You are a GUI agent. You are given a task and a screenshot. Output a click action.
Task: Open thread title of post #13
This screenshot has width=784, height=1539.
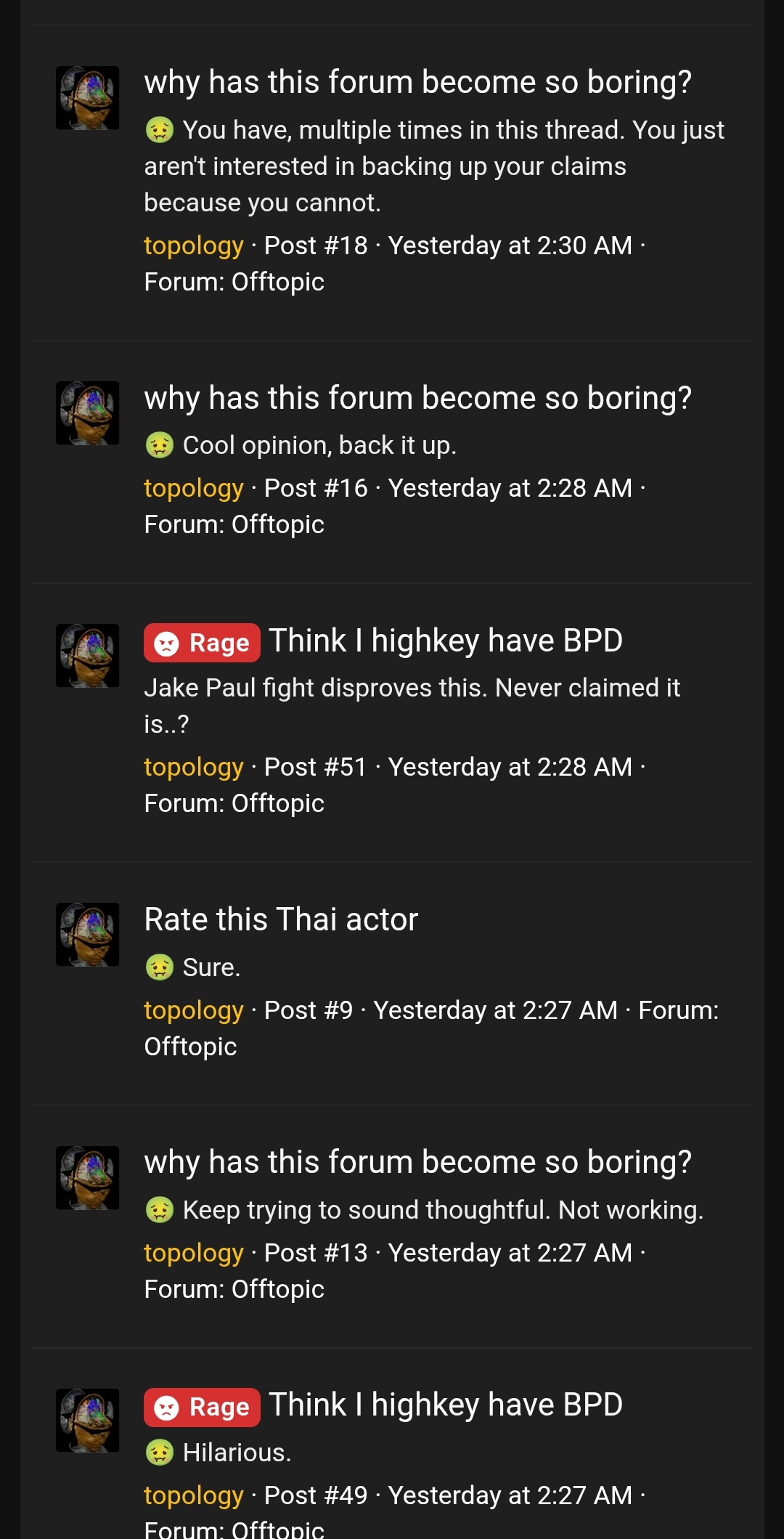(x=417, y=1162)
